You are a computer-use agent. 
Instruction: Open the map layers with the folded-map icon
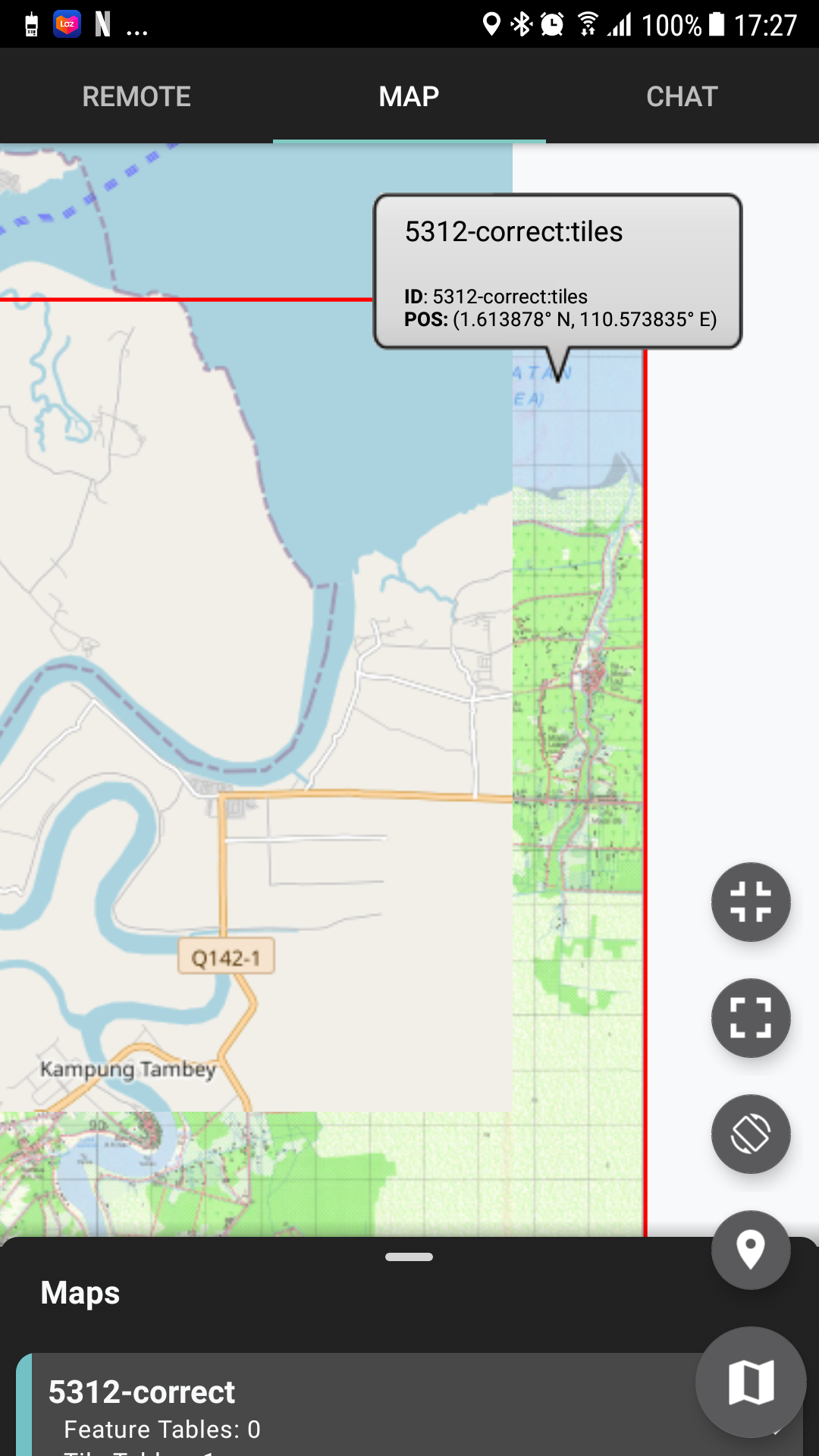(750, 1382)
